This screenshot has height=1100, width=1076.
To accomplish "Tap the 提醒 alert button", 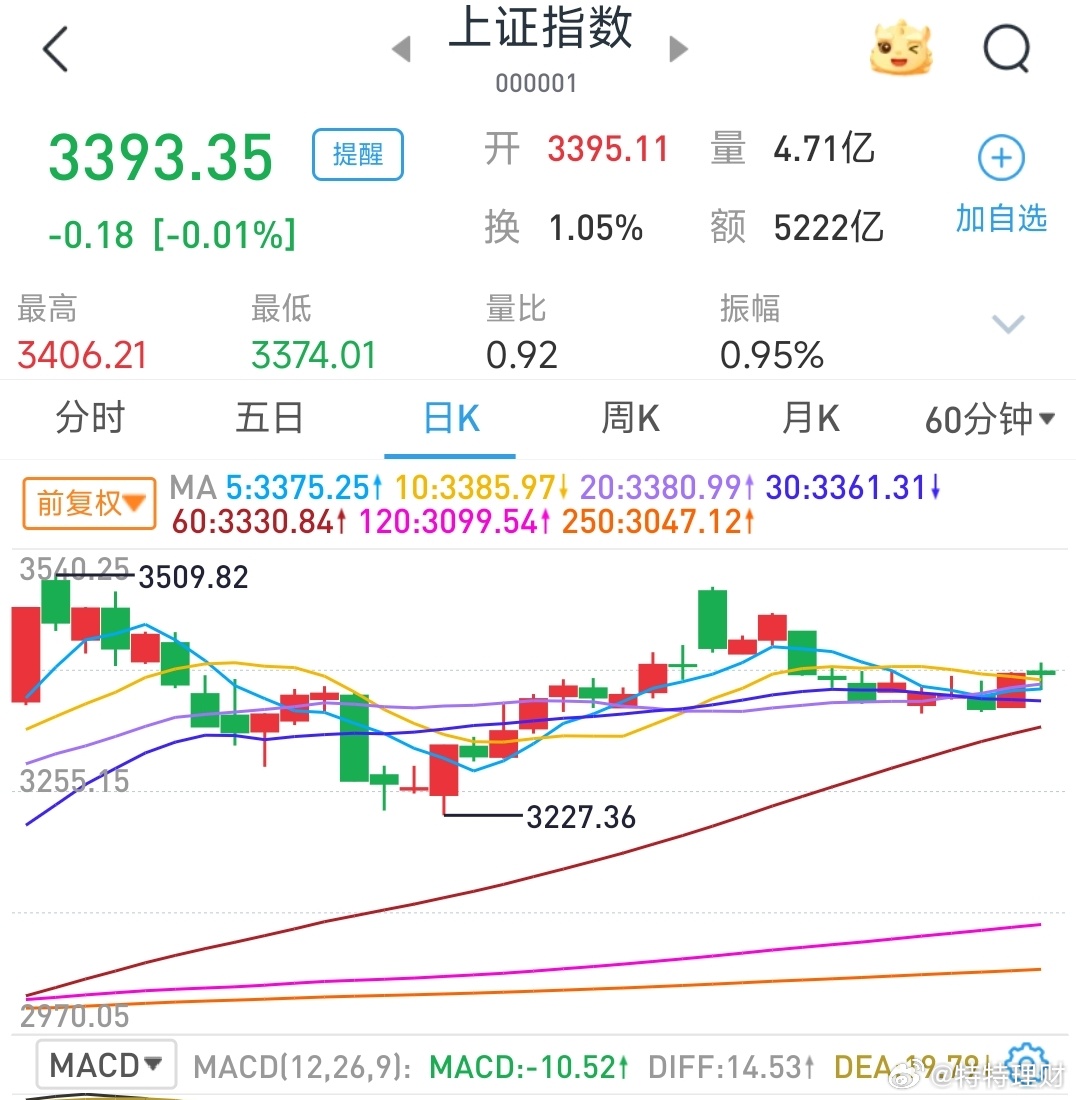I will [x=358, y=154].
